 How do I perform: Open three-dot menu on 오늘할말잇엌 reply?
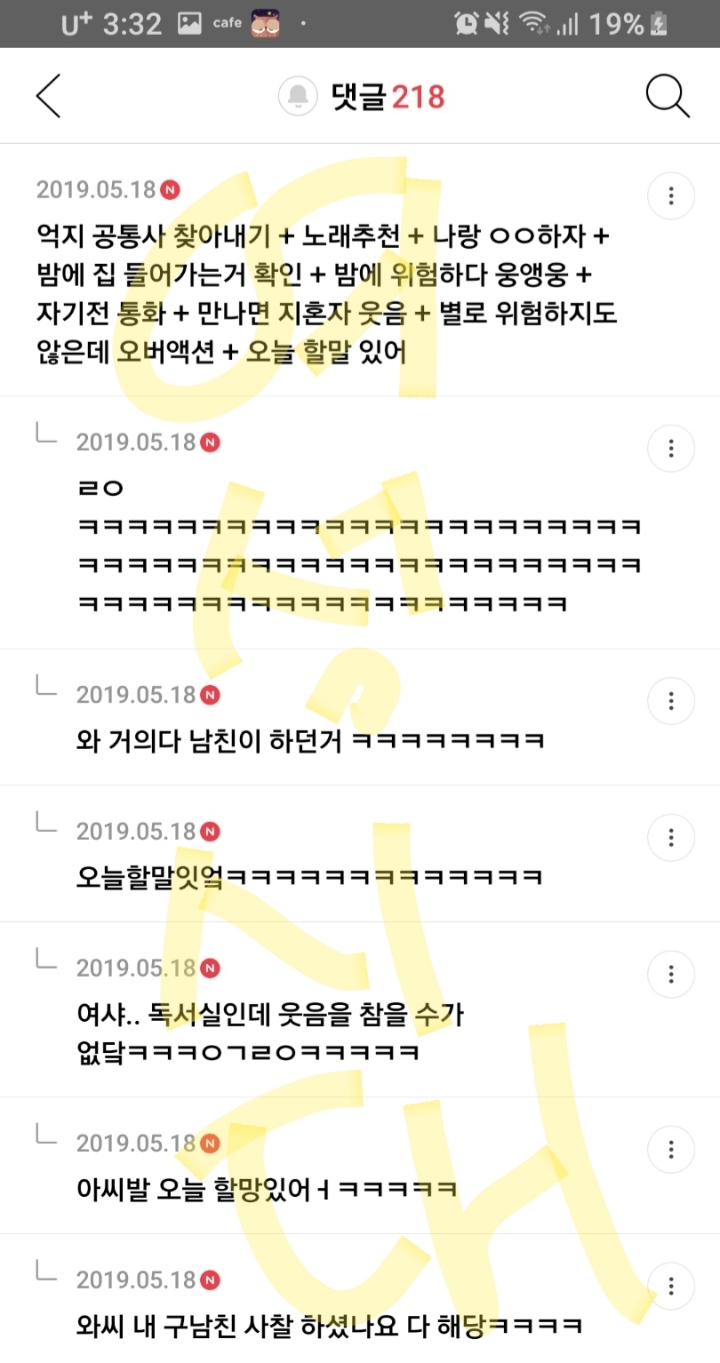point(671,837)
